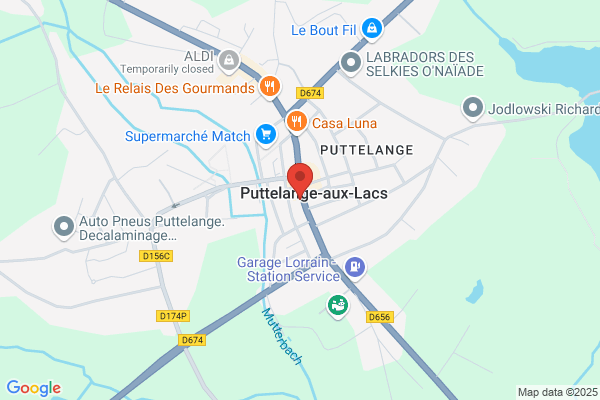600x400 pixels.
Task: Select the ALDI temporarily closed marker
Action: 229,61
